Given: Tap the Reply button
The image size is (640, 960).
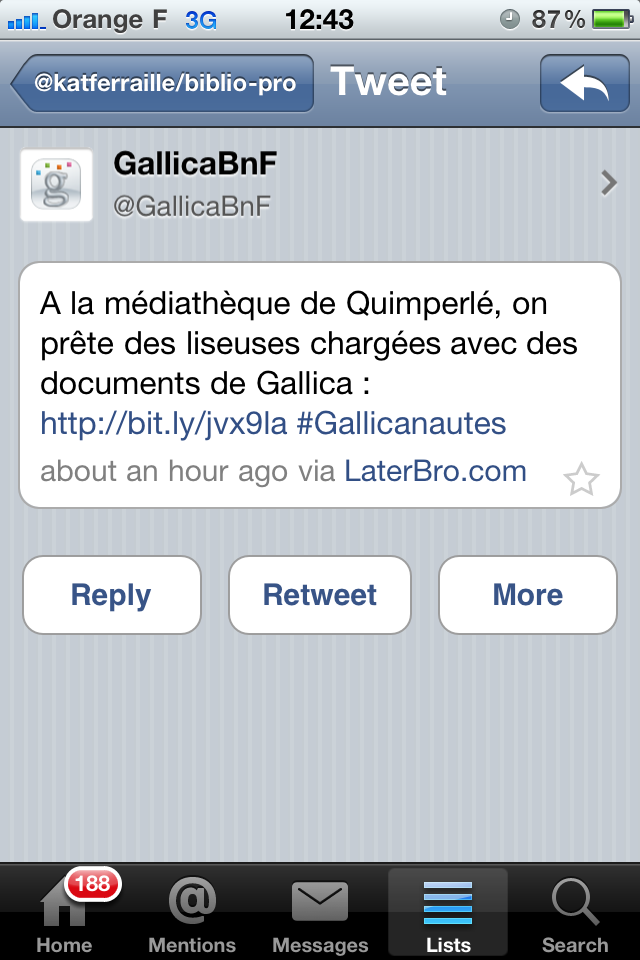Looking at the screenshot, I should click(x=111, y=595).
